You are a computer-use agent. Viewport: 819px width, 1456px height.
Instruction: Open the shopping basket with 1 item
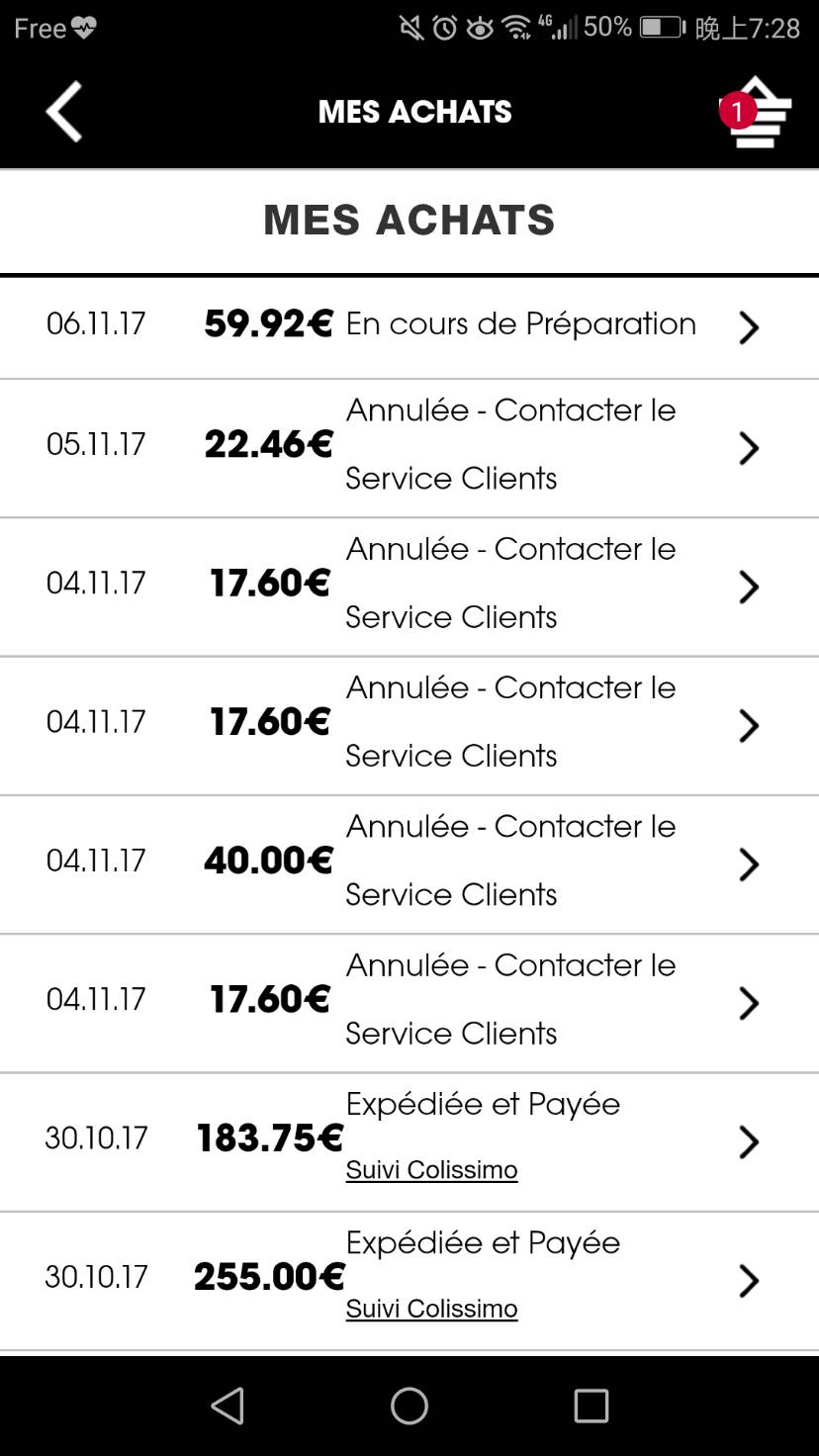coord(756,112)
